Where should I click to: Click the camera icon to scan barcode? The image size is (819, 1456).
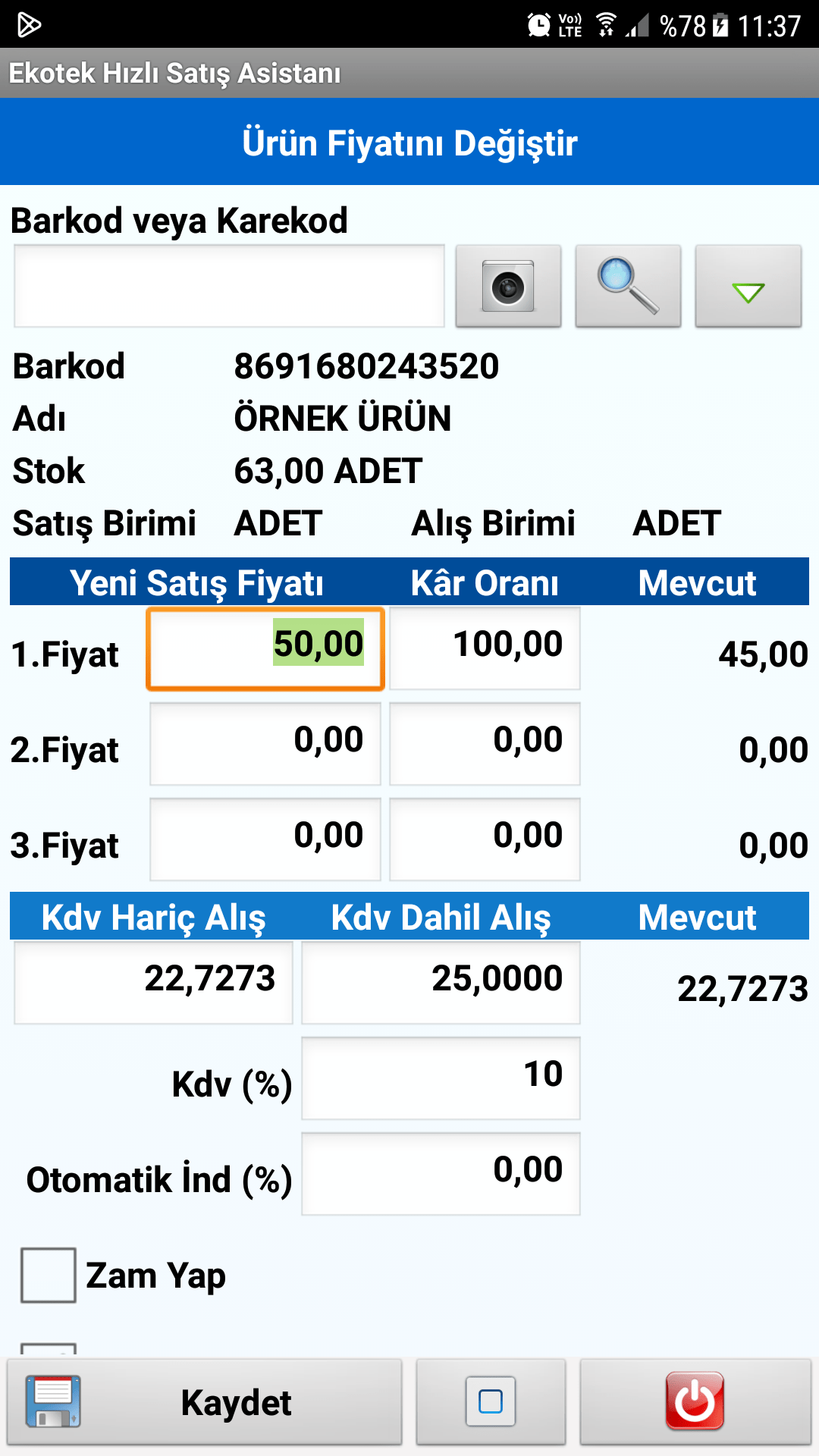click(x=507, y=286)
